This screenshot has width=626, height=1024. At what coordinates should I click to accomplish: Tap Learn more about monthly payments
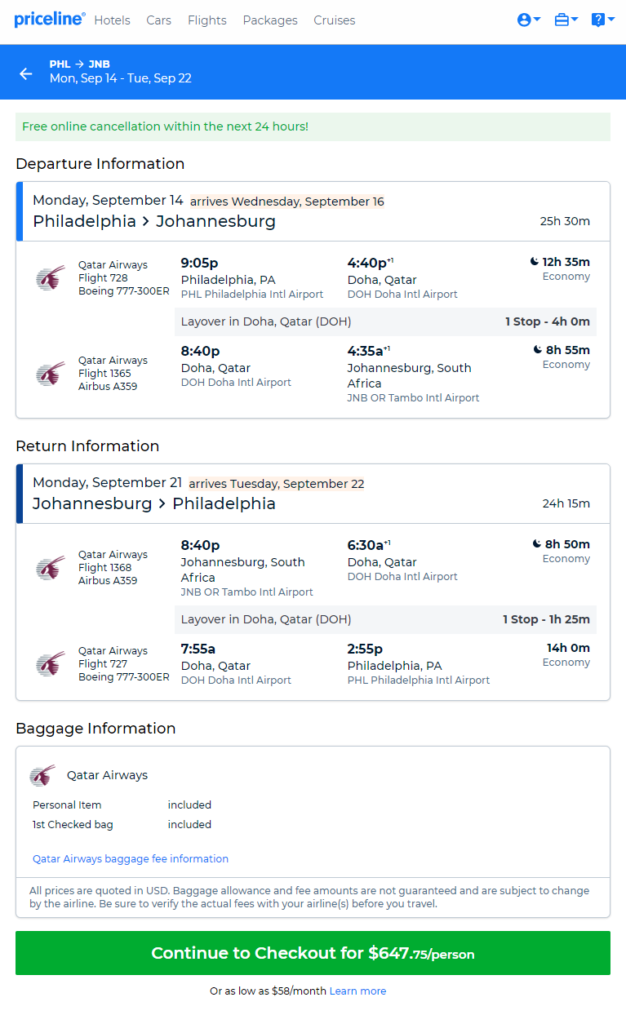coord(358,991)
